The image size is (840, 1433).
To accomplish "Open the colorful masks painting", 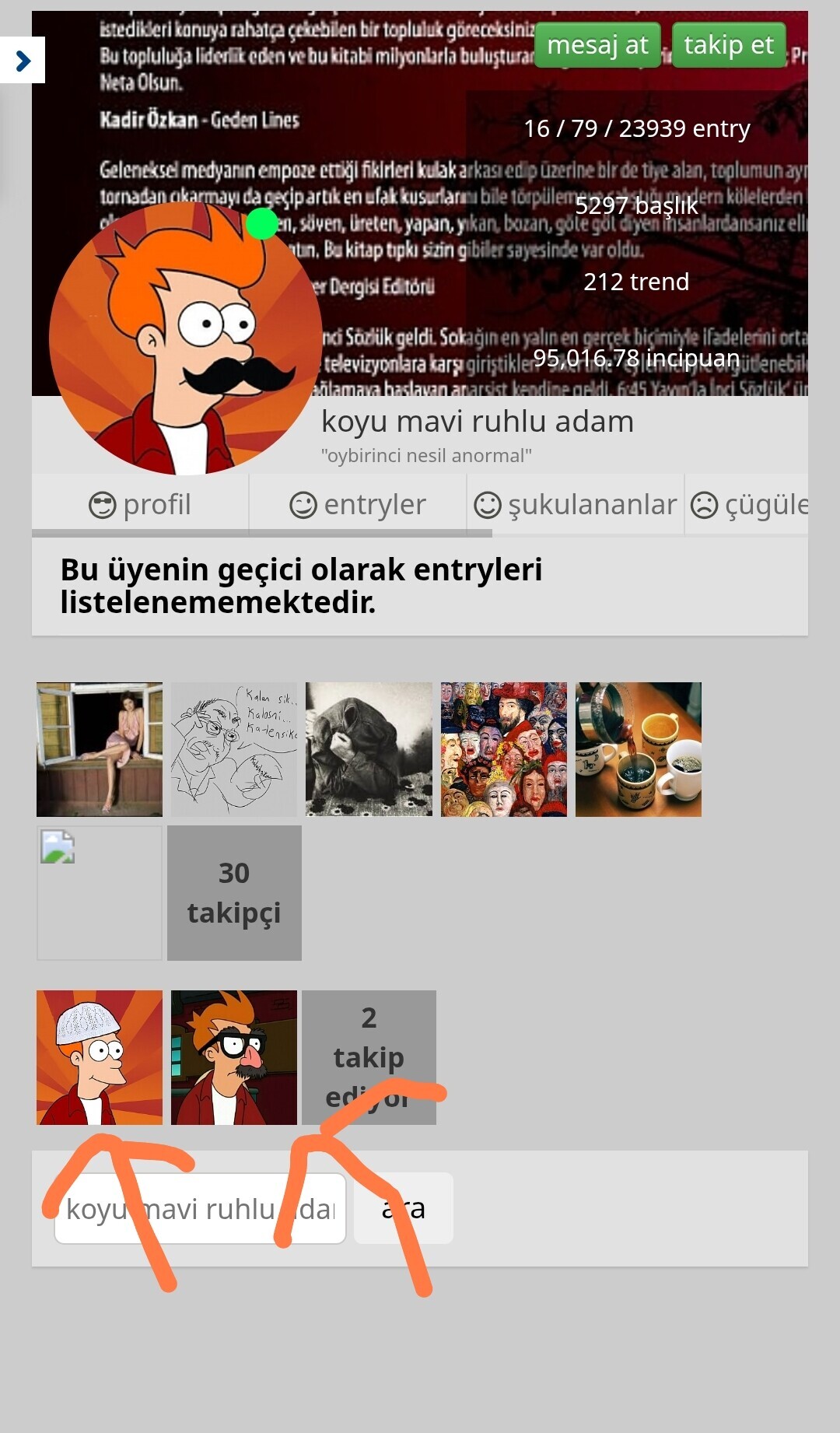I will (504, 749).
